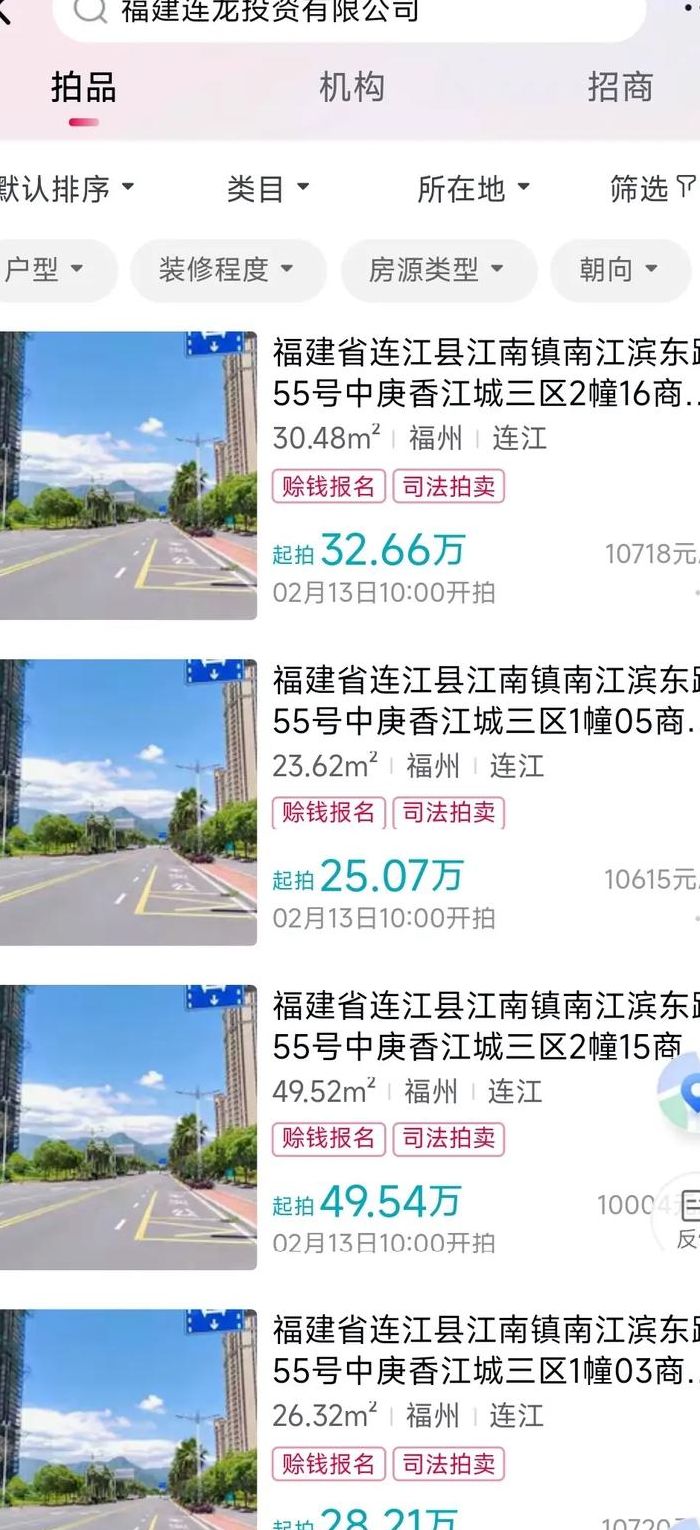Go back using the top-left arrow
The width and height of the screenshot is (700, 1530).
coord(6,14)
